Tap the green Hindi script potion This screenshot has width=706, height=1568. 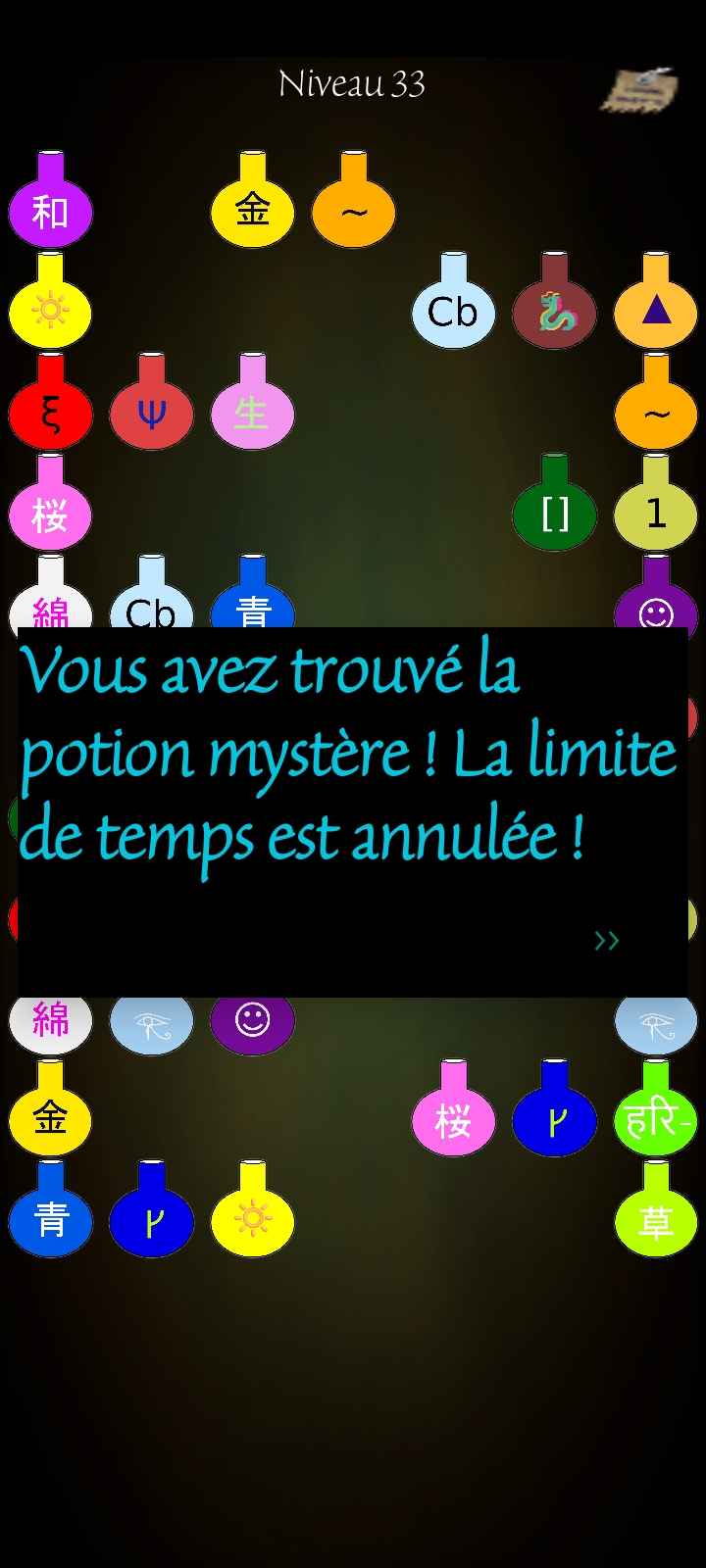[x=655, y=1118]
